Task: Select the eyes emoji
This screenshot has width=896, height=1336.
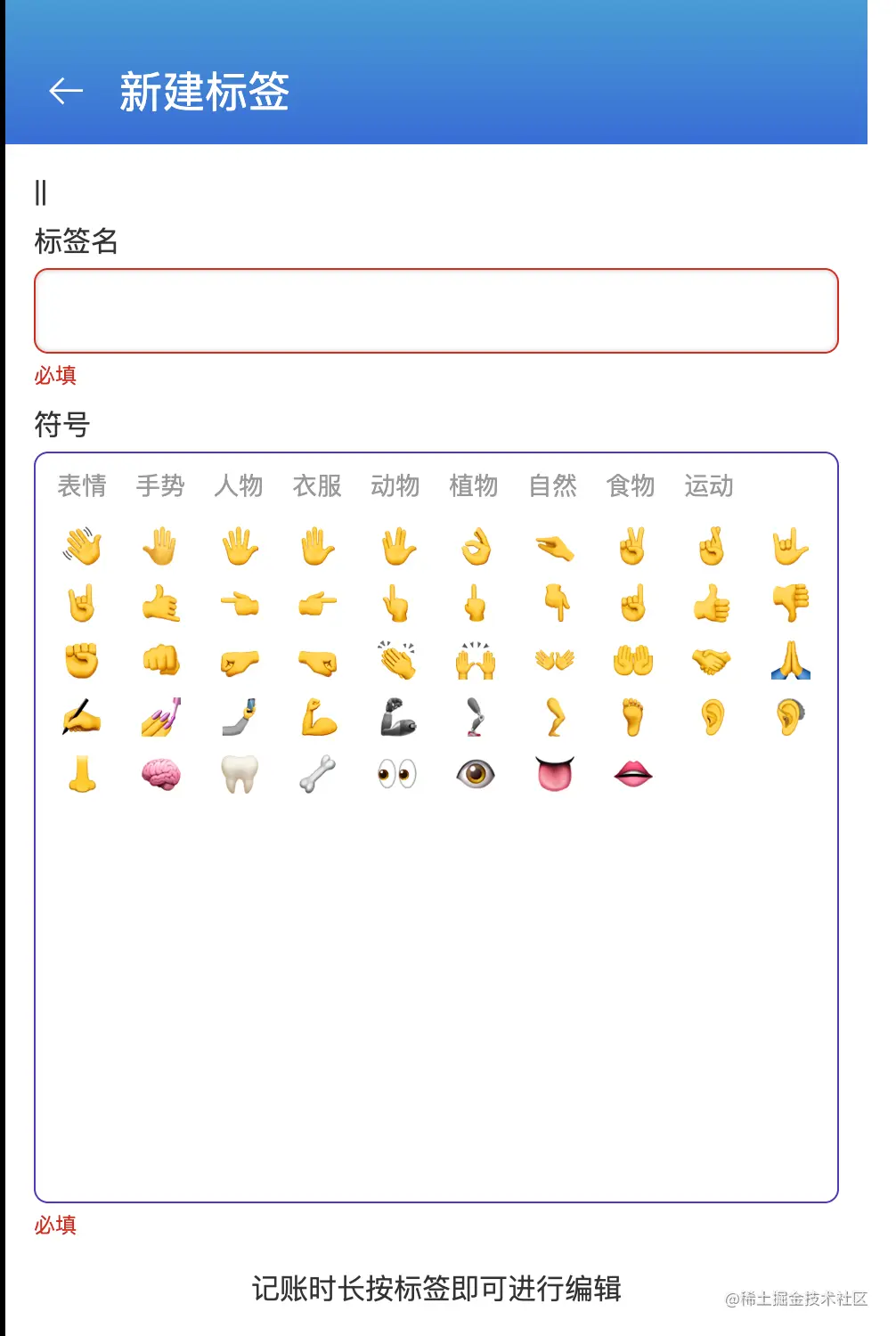Action: tap(396, 773)
